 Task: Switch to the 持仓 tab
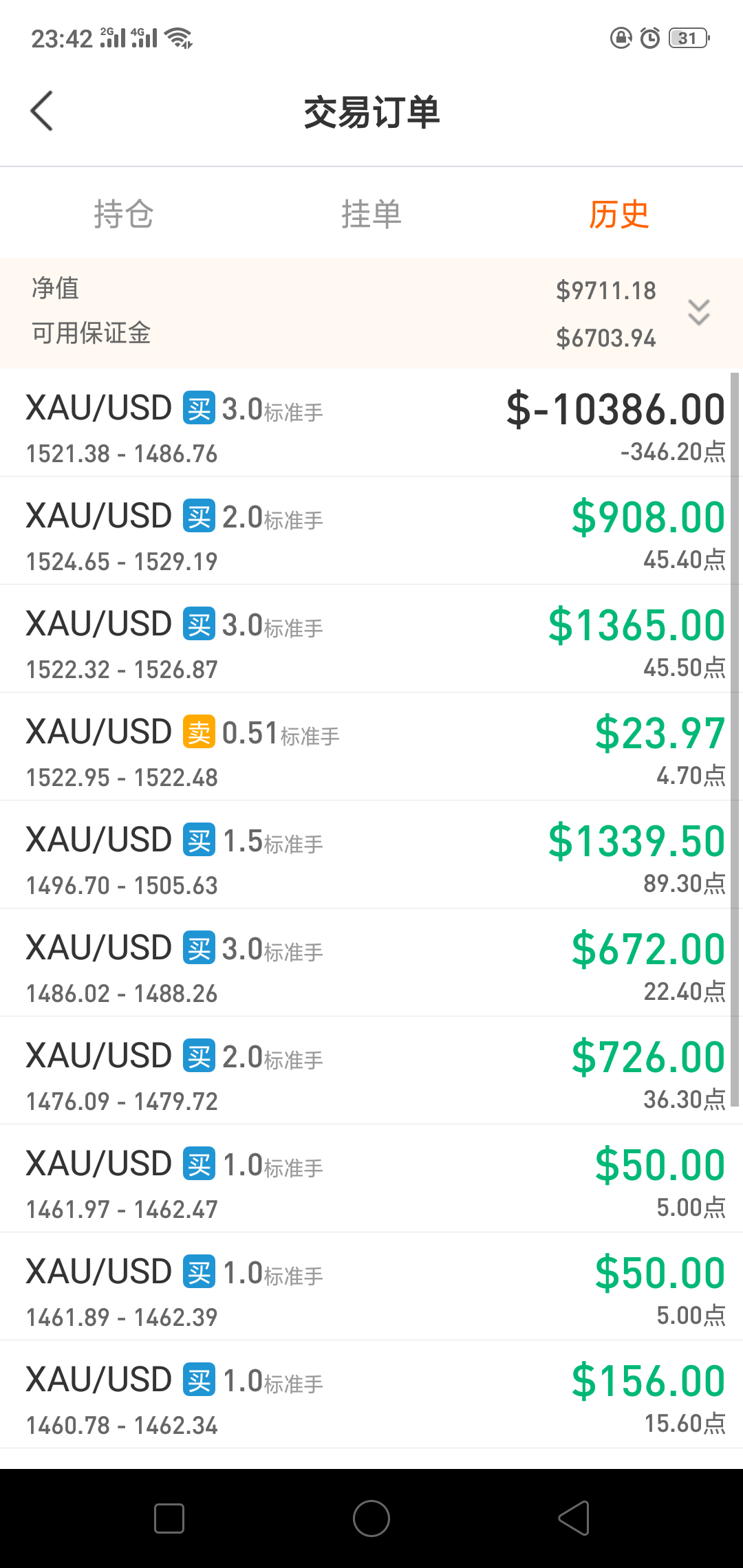124,214
